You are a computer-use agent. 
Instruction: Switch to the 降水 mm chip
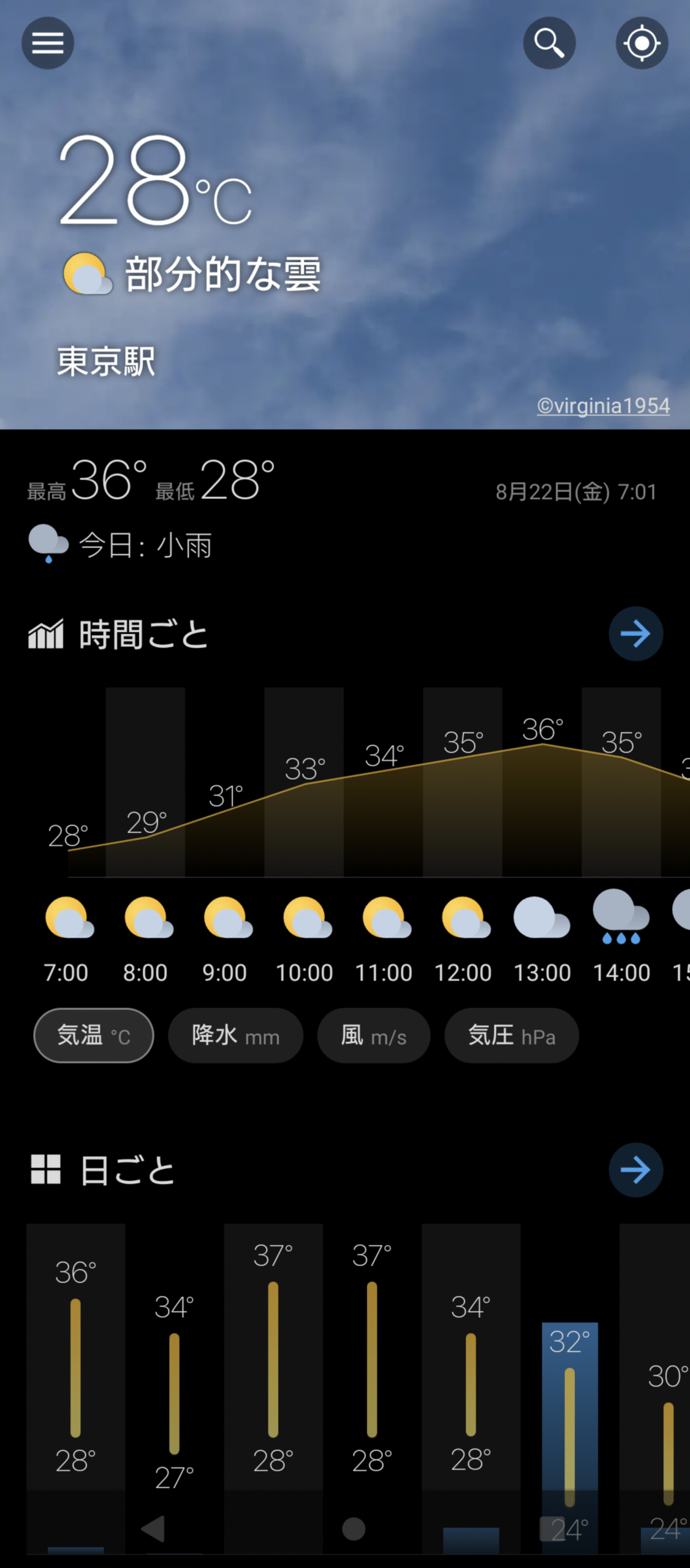(236, 1035)
